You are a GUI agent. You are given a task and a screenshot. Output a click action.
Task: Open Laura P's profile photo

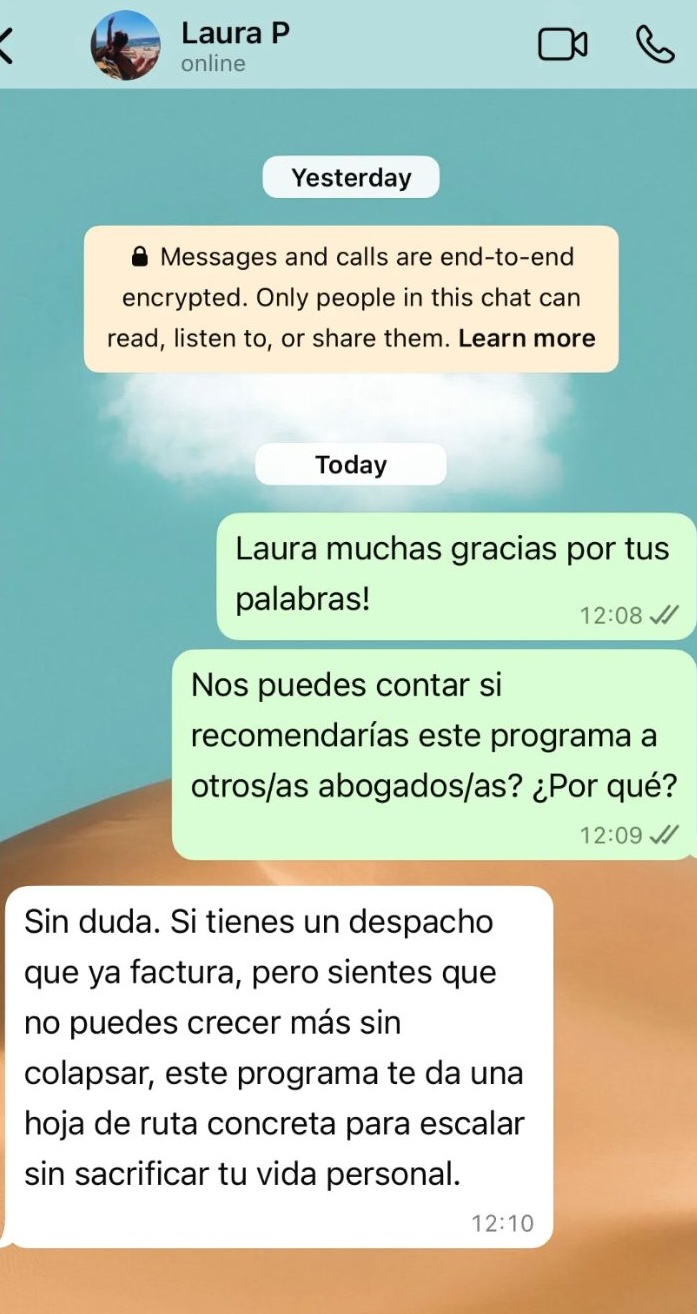(125, 45)
